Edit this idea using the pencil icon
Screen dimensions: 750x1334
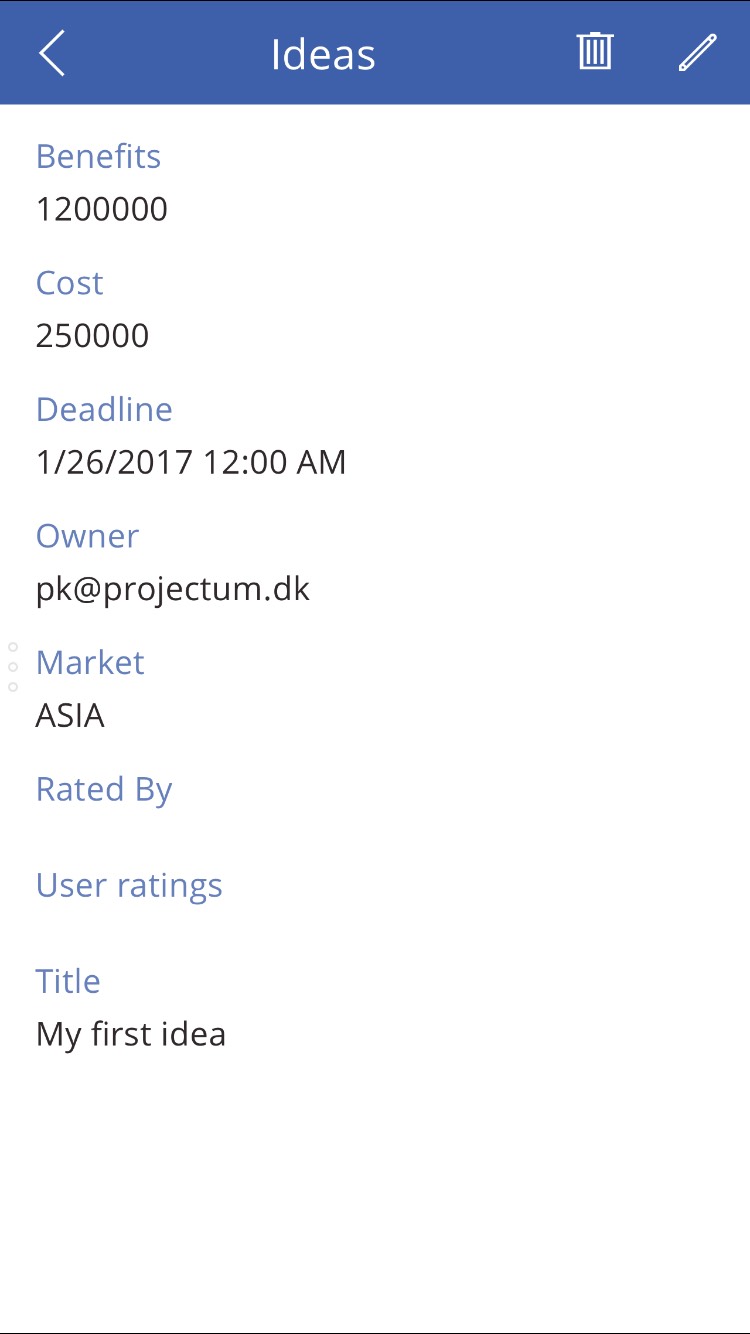point(698,52)
